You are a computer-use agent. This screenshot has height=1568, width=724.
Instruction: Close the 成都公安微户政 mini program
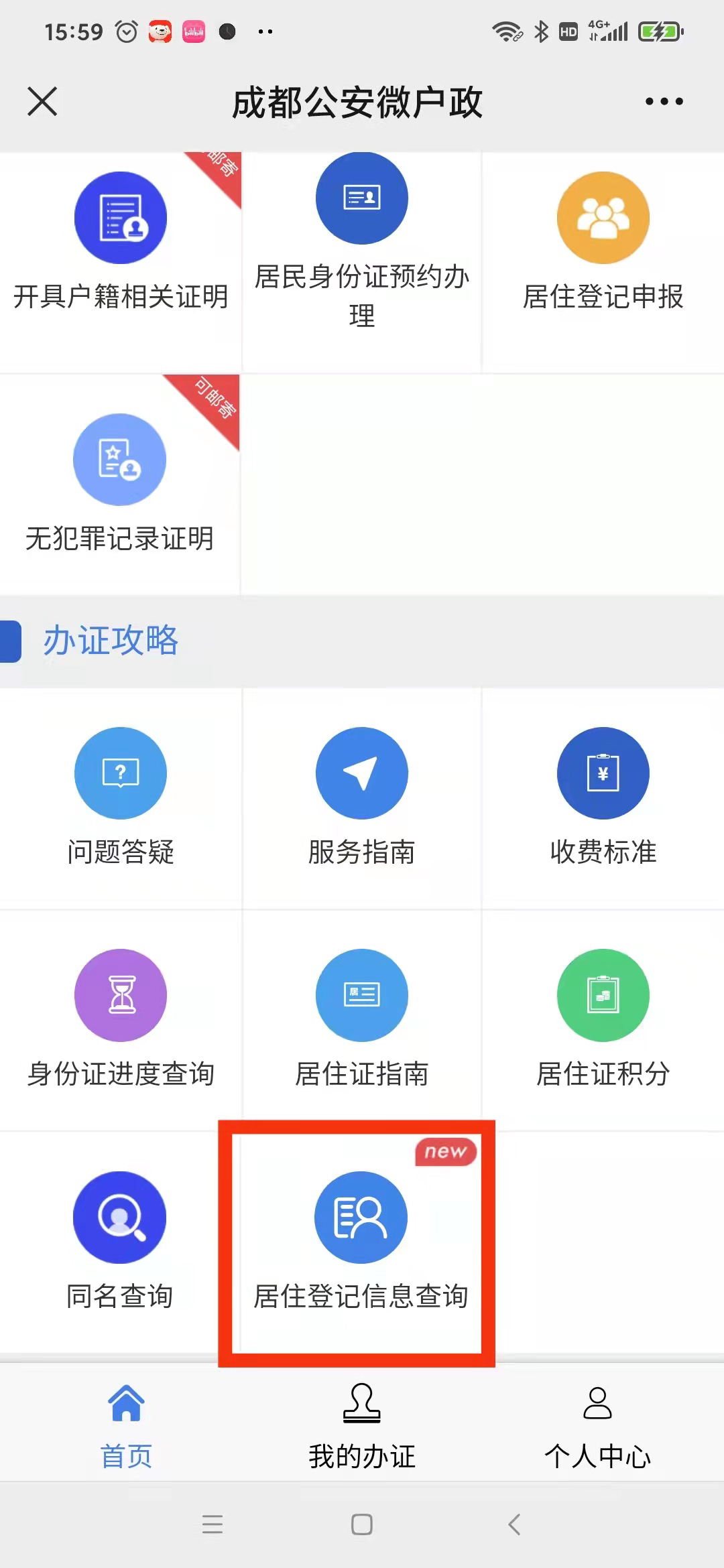point(42,102)
